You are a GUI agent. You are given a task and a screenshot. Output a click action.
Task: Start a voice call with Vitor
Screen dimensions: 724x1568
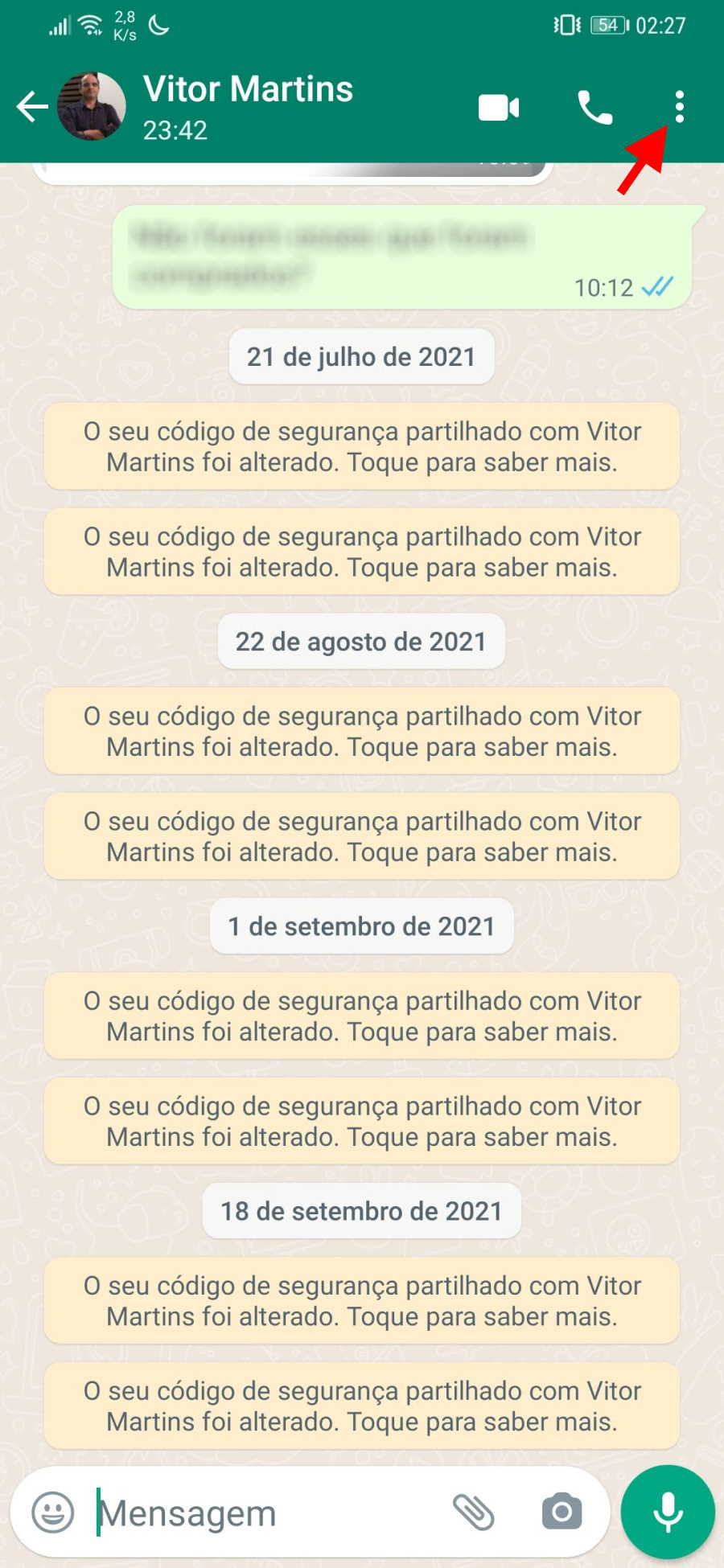point(594,108)
